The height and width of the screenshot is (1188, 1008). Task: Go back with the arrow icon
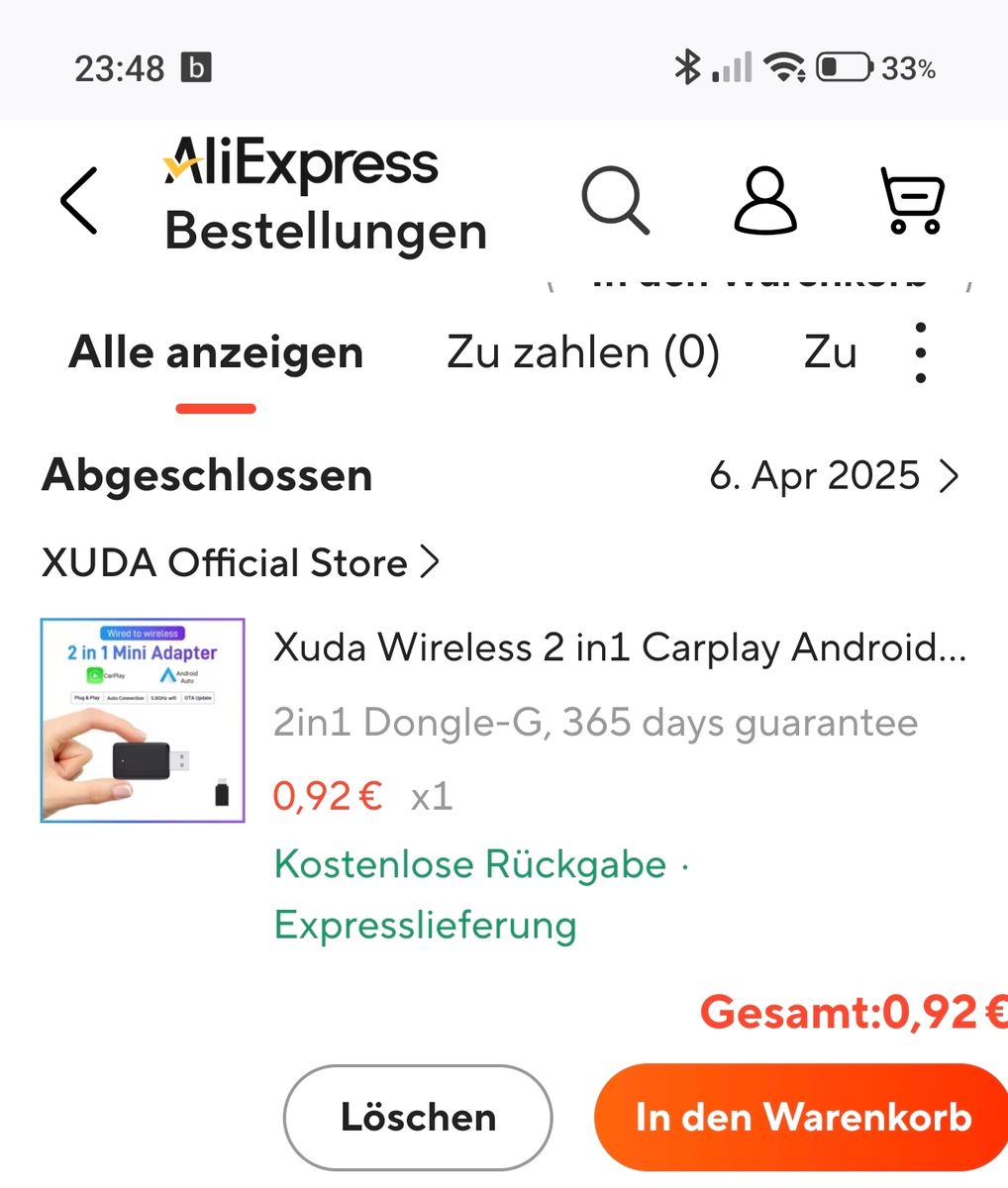tap(79, 200)
